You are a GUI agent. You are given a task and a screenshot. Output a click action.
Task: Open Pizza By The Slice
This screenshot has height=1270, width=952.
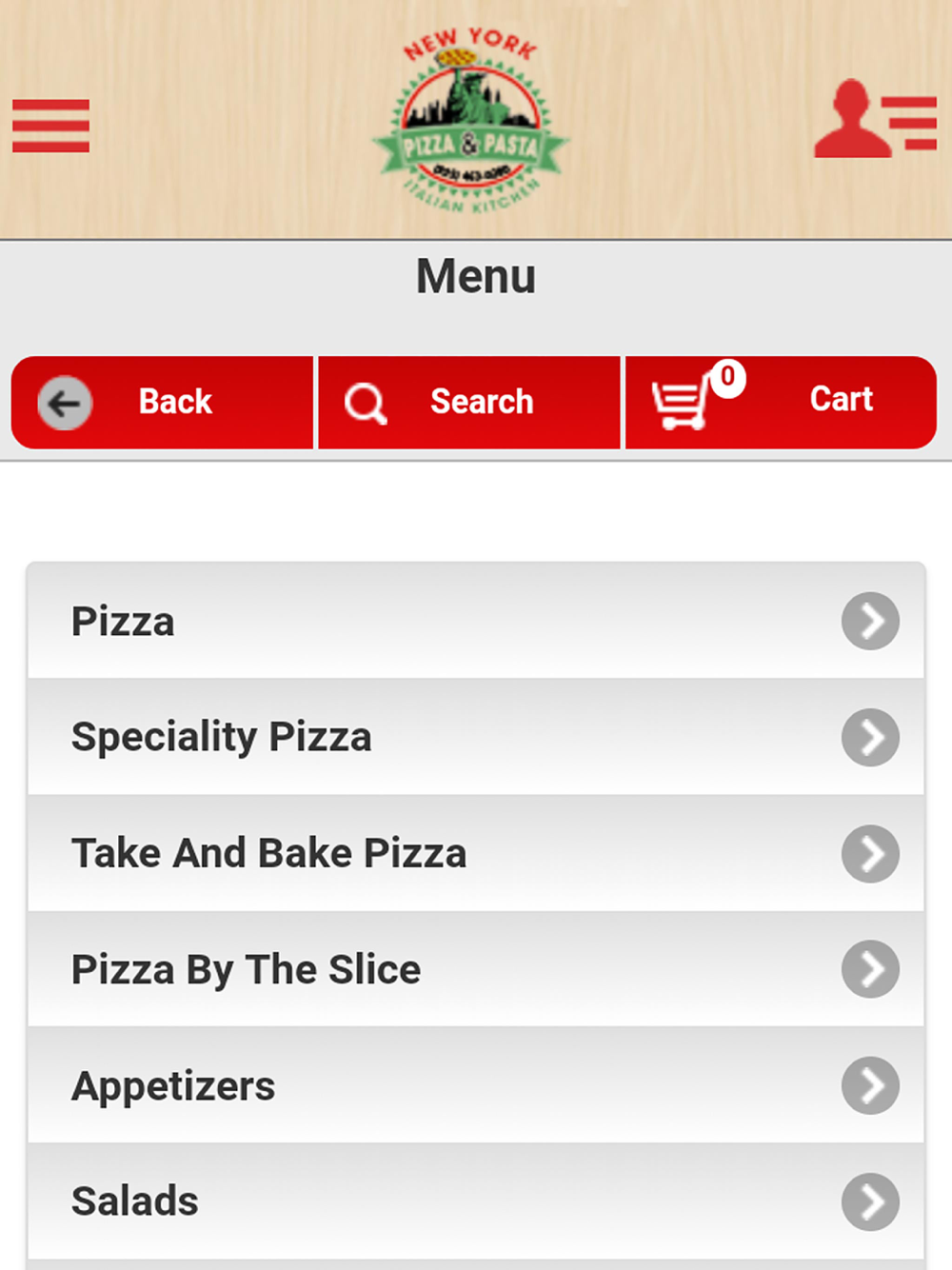(476, 969)
